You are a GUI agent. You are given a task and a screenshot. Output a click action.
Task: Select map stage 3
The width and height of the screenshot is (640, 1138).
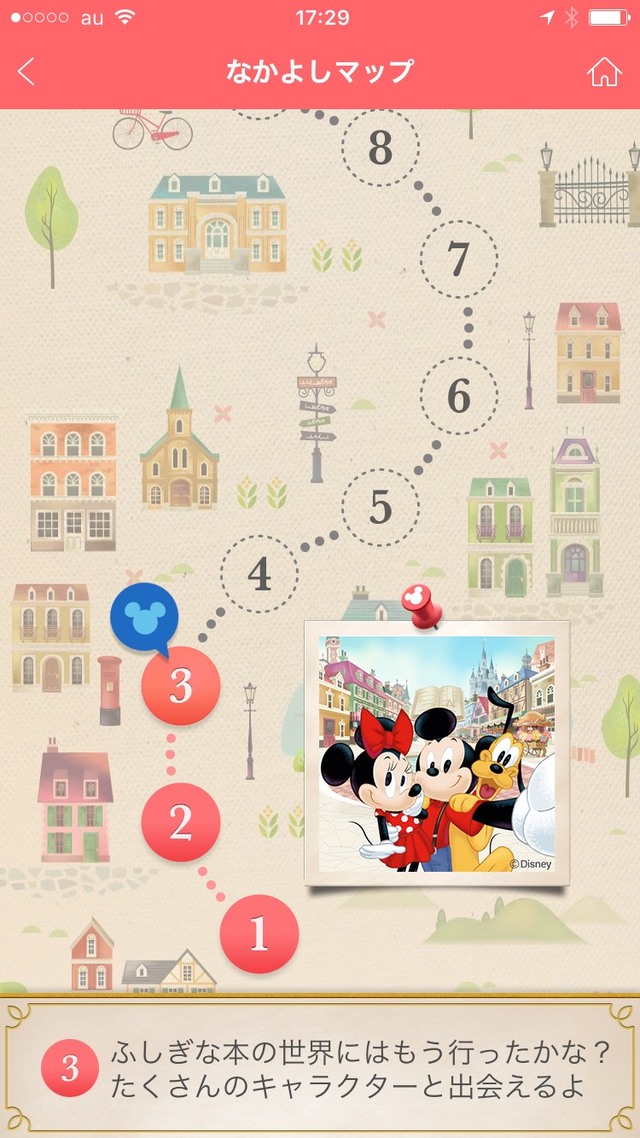[x=181, y=687]
